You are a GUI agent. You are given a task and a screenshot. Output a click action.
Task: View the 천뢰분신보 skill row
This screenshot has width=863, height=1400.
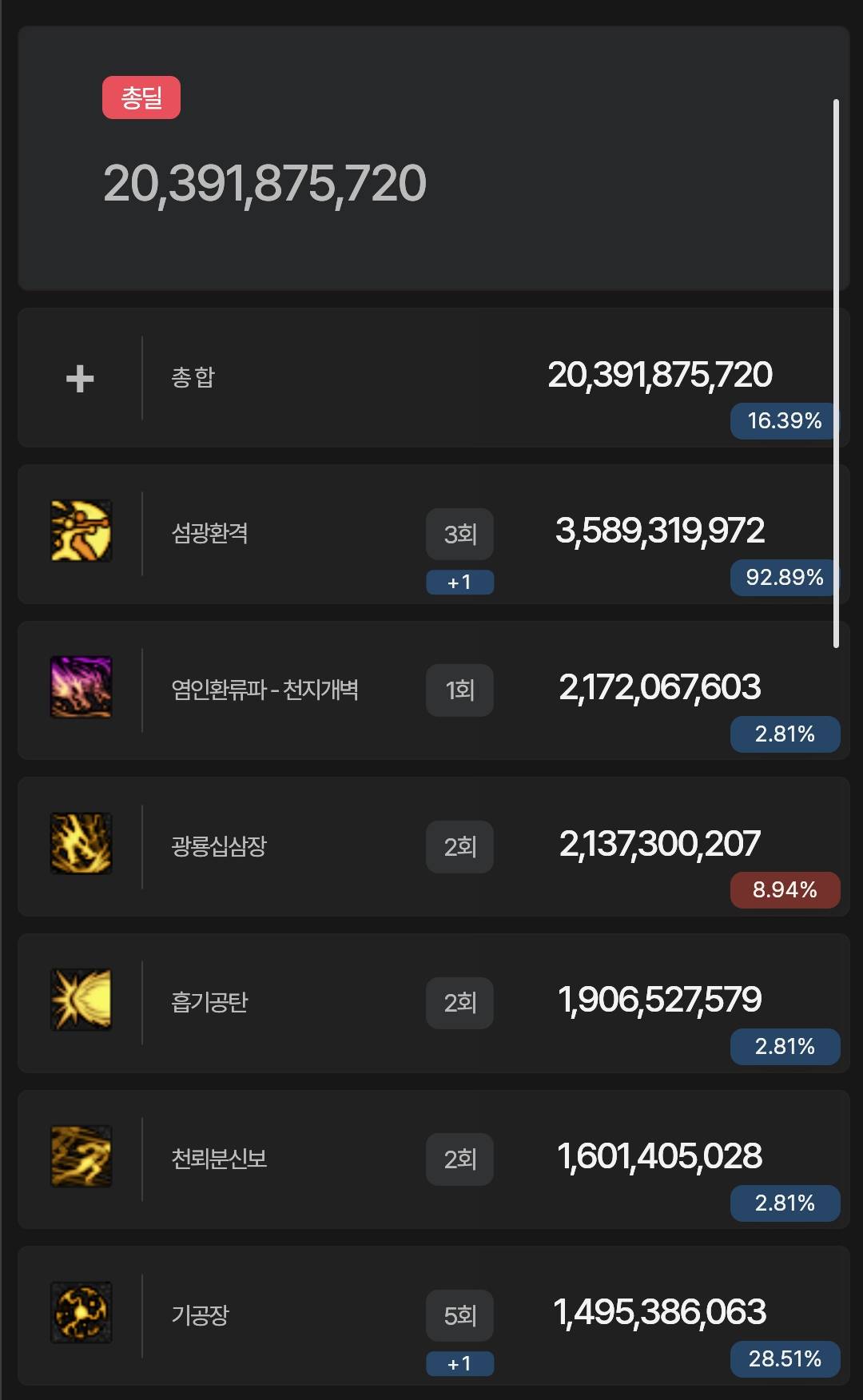pos(433,1159)
